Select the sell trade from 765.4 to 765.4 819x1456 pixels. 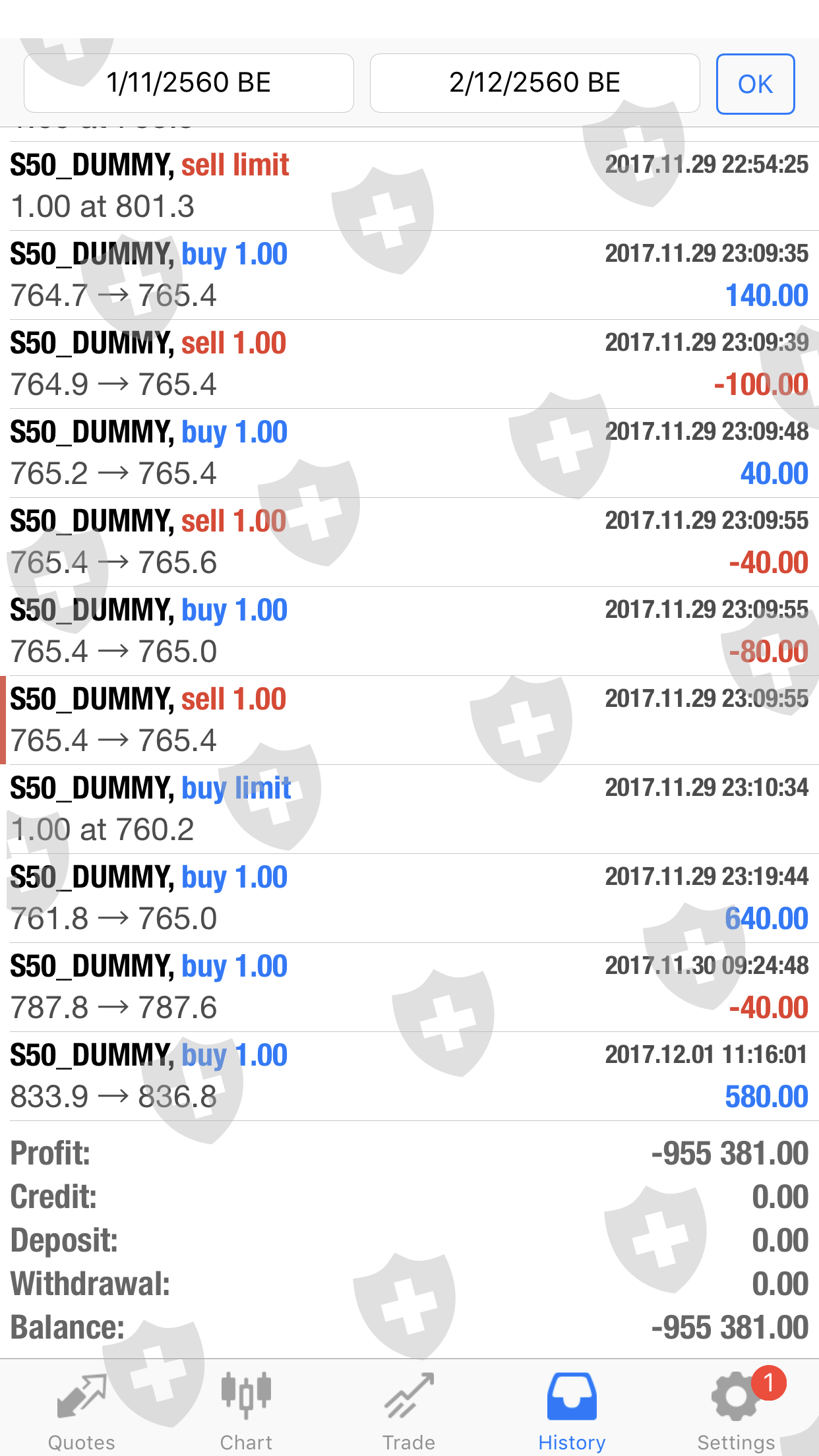(409, 720)
